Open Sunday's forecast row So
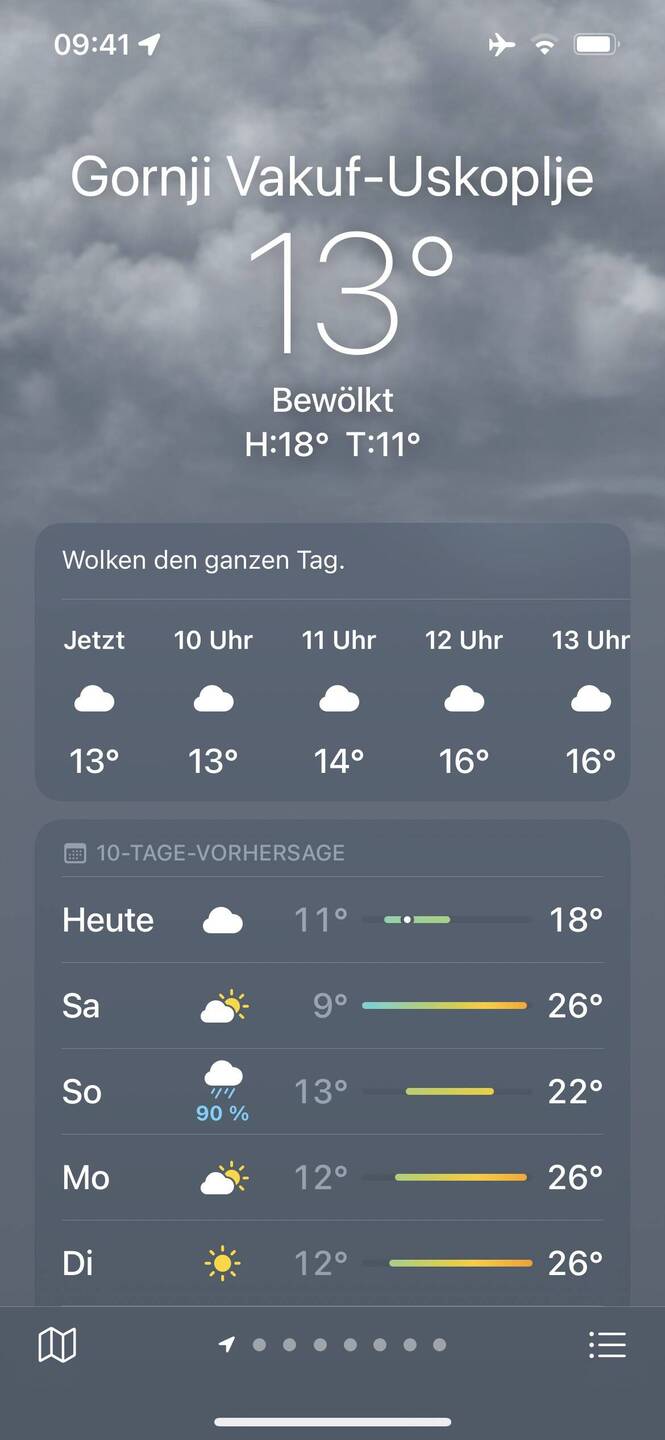 click(x=332, y=1091)
